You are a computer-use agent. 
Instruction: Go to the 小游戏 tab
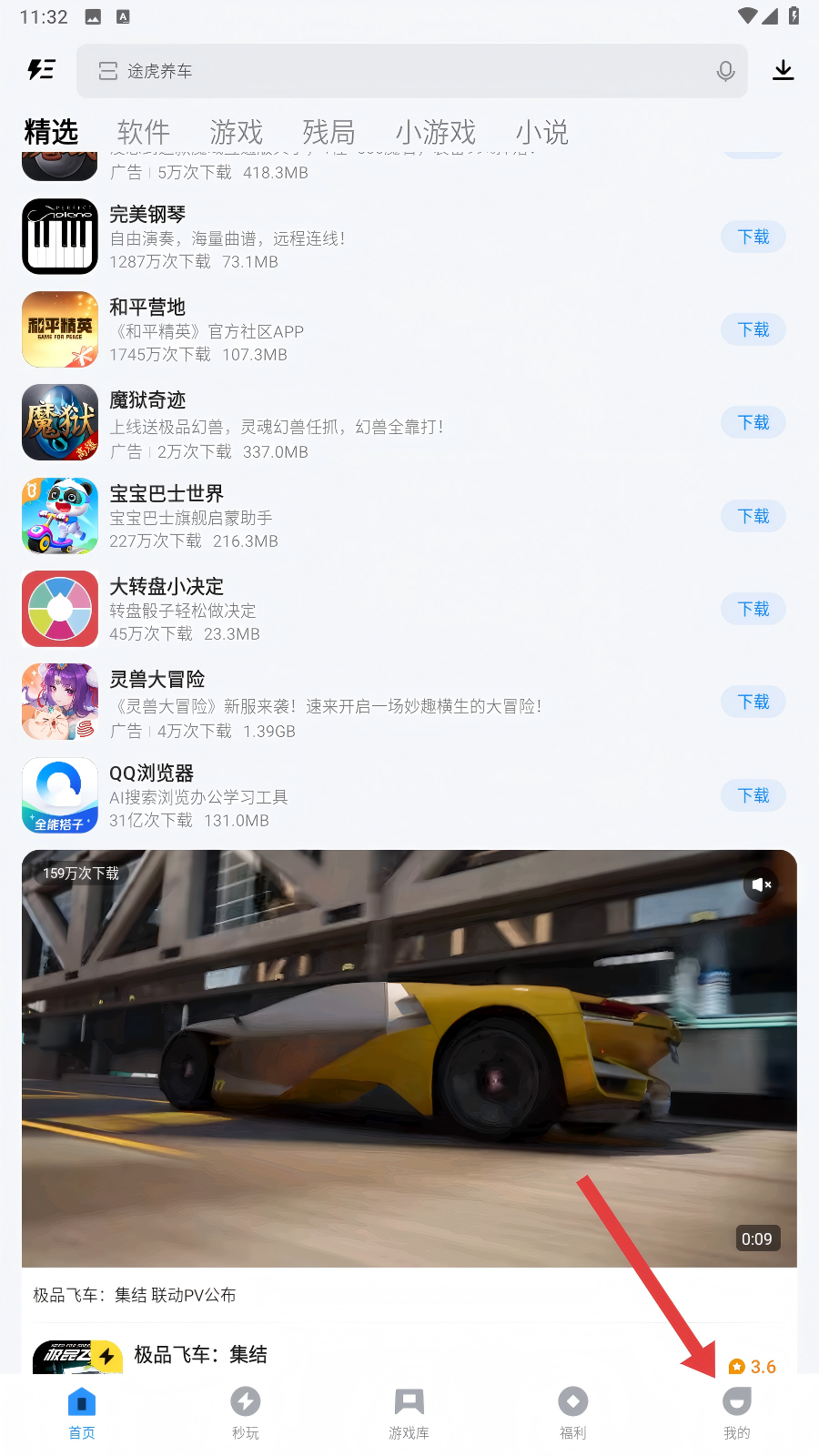point(435,132)
